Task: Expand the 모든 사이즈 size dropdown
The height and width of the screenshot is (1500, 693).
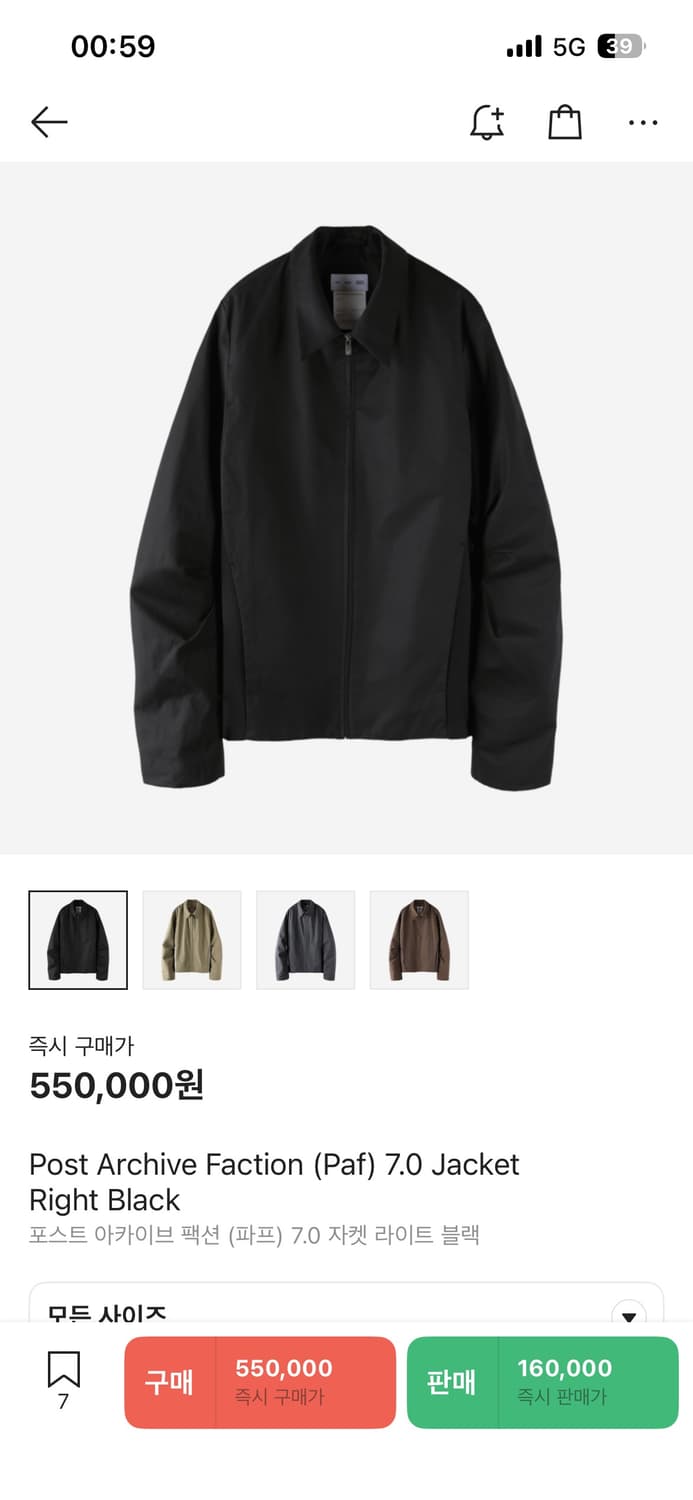Action: pyautogui.click(x=628, y=1315)
